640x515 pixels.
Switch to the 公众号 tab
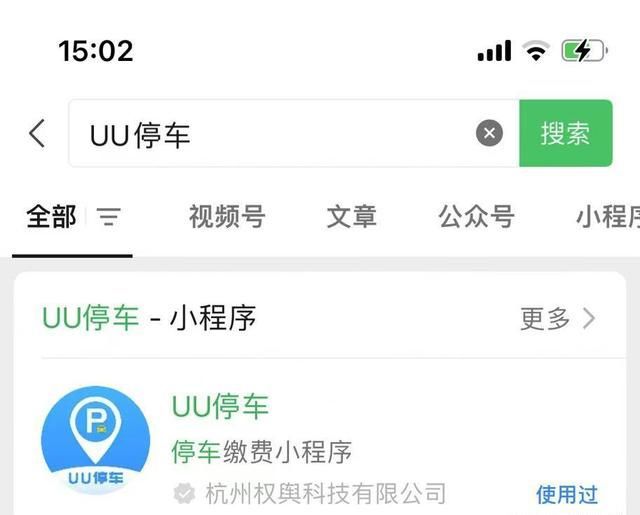click(476, 217)
